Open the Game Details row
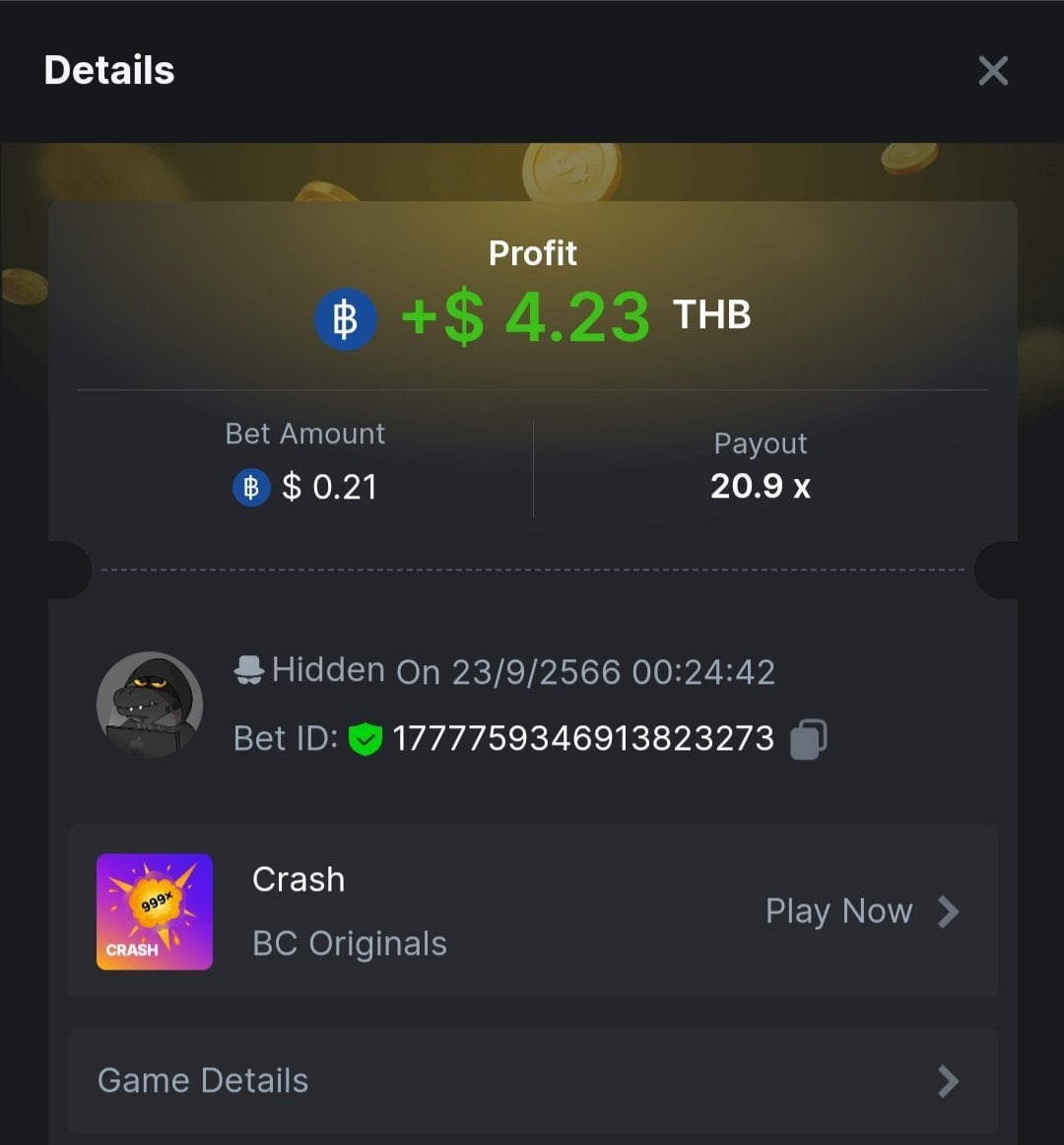Viewport: 1064px width, 1145px height. [x=532, y=1081]
